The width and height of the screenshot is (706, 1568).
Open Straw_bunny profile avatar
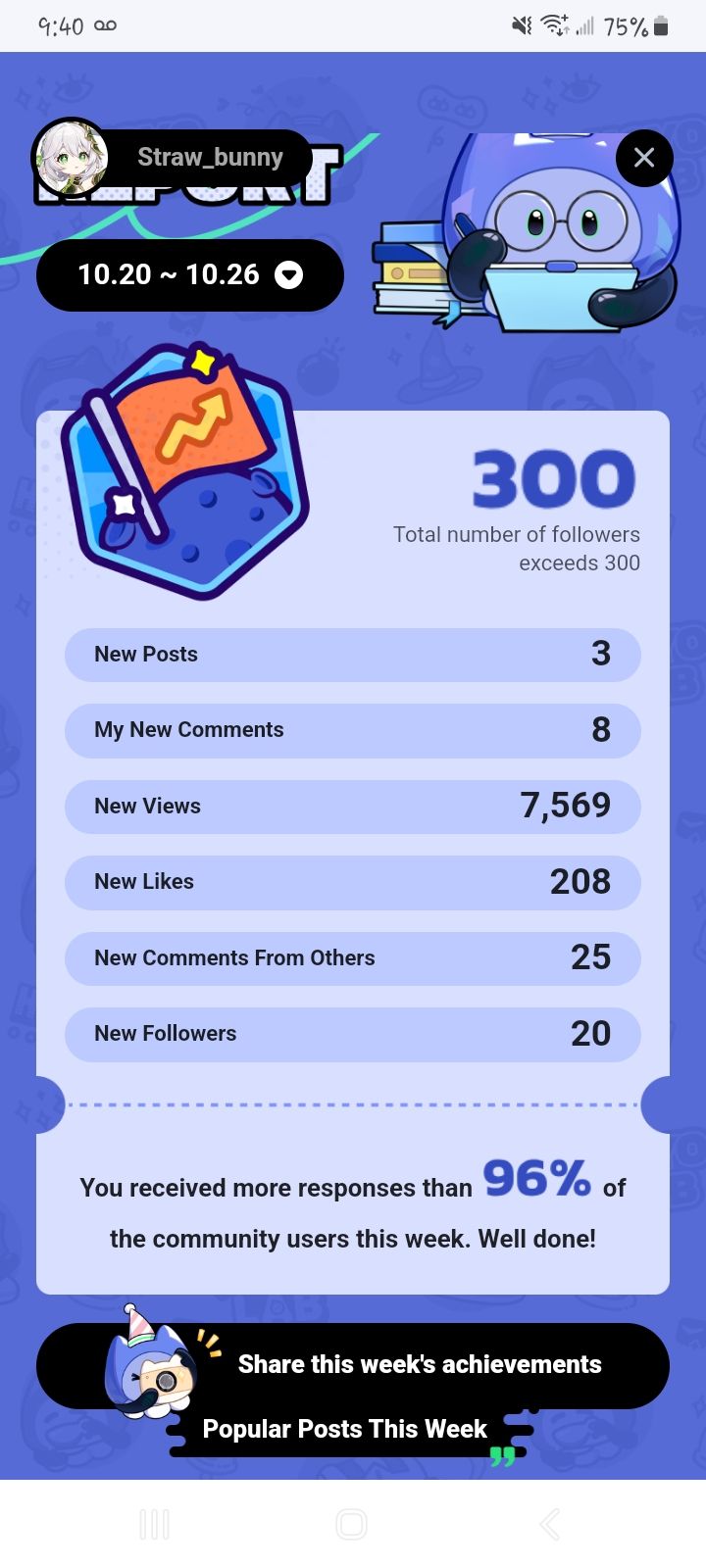pyautogui.click(x=71, y=159)
